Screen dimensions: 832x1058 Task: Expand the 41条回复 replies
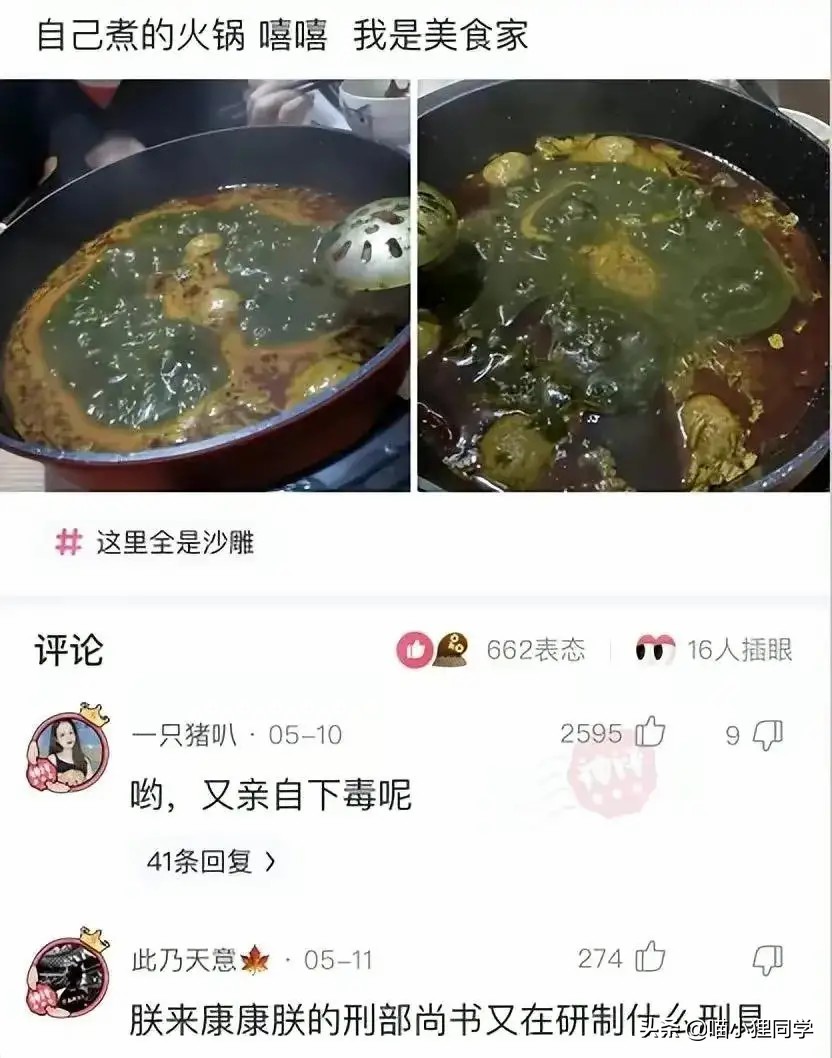tap(211, 861)
